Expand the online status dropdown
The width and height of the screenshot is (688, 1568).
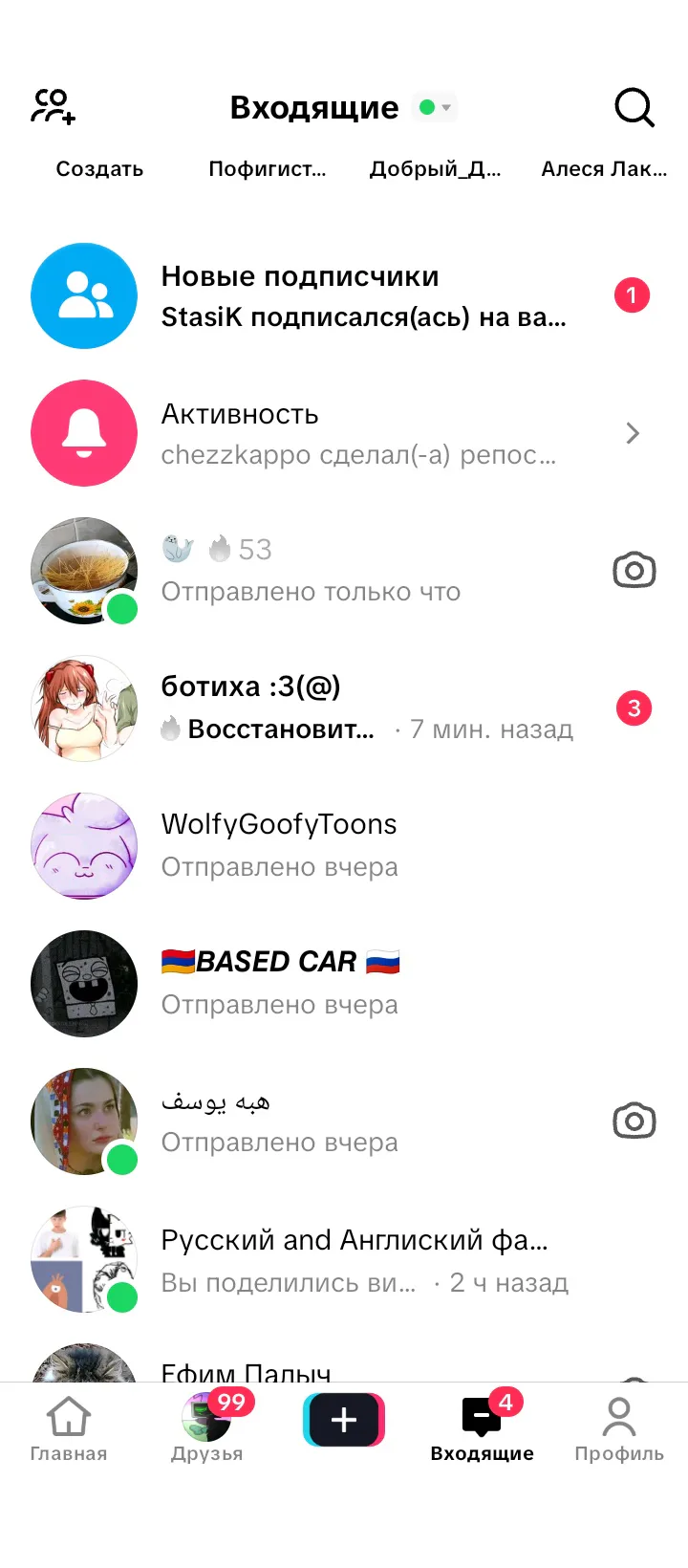coord(436,107)
